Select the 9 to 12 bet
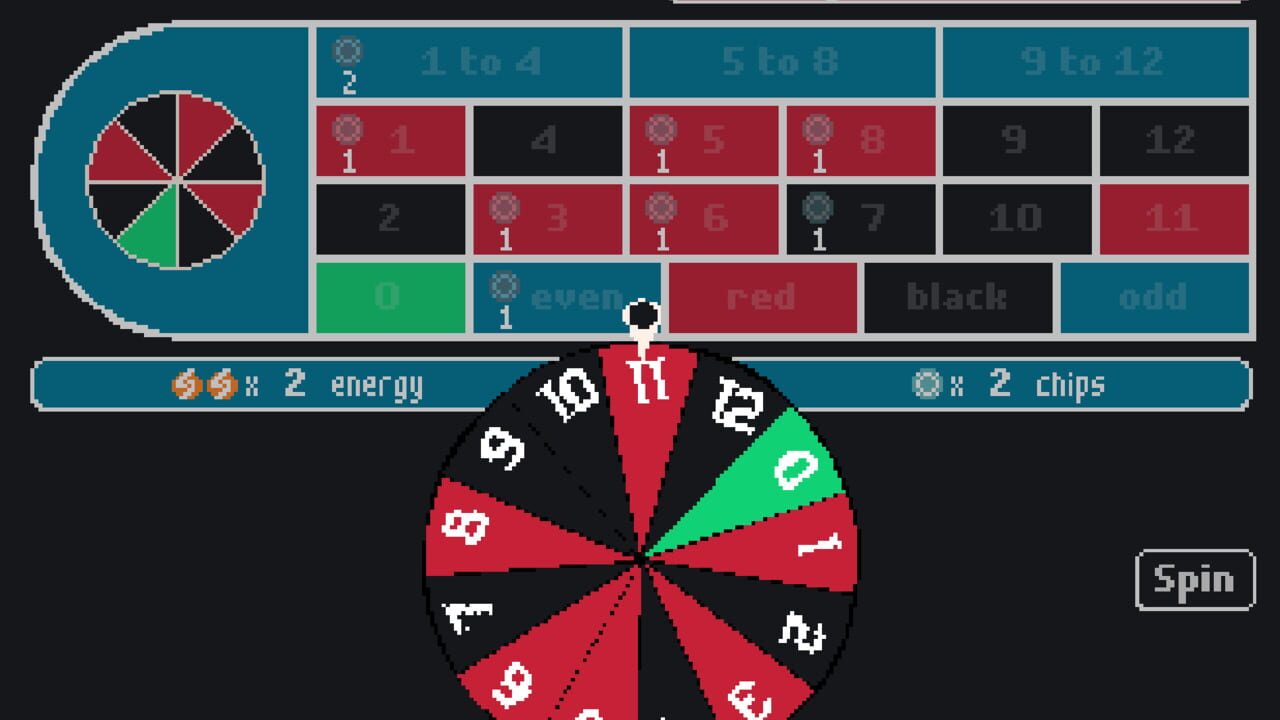Image resolution: width=1280 pixels, height=720 pixels. pos(1096,62)
